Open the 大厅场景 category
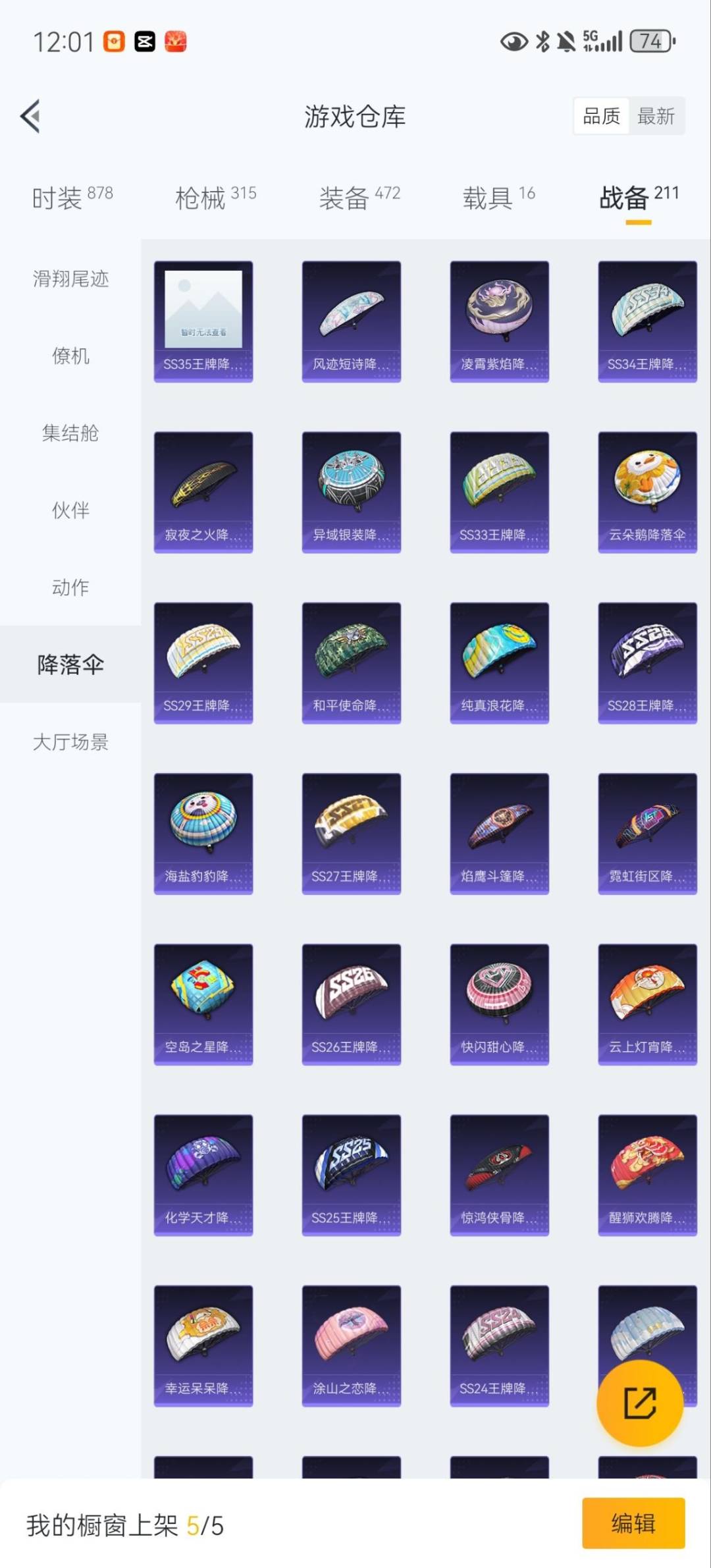The width and height of the screenshot is (711, 1568). [x=70, y=743]
